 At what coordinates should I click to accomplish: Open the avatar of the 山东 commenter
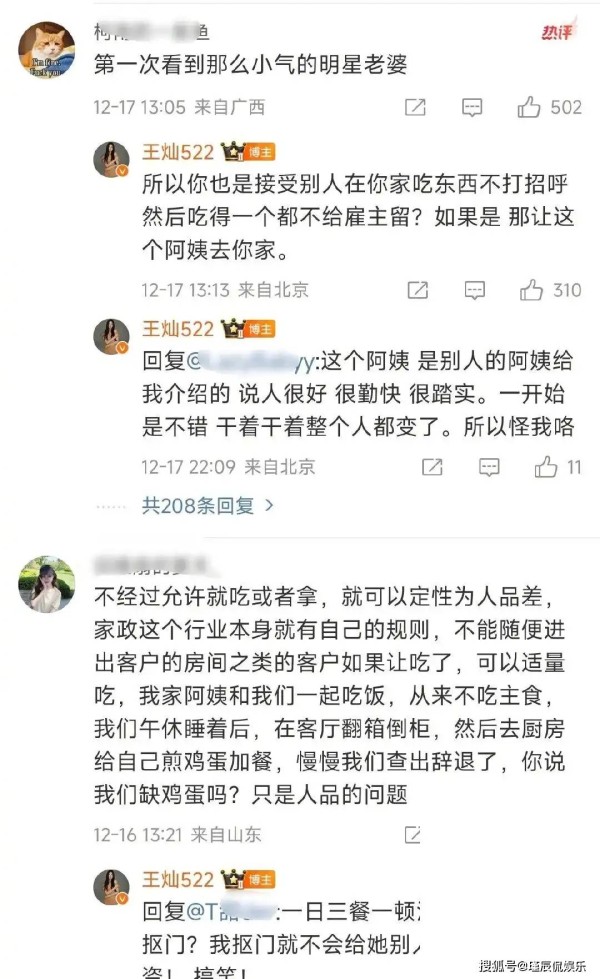(x=47, y=584)
